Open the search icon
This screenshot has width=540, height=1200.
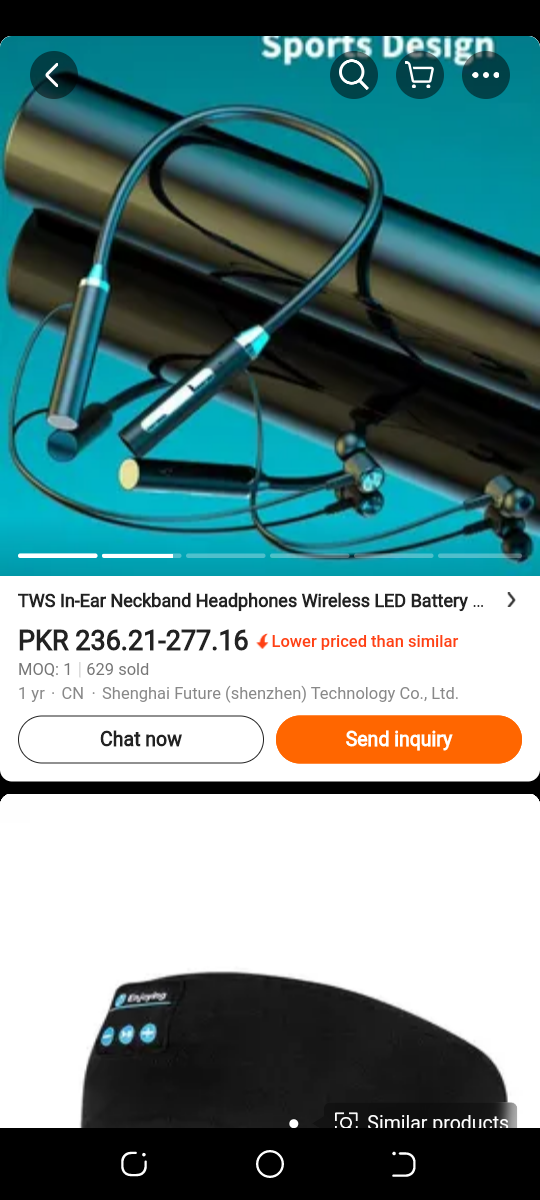point(354,75)
